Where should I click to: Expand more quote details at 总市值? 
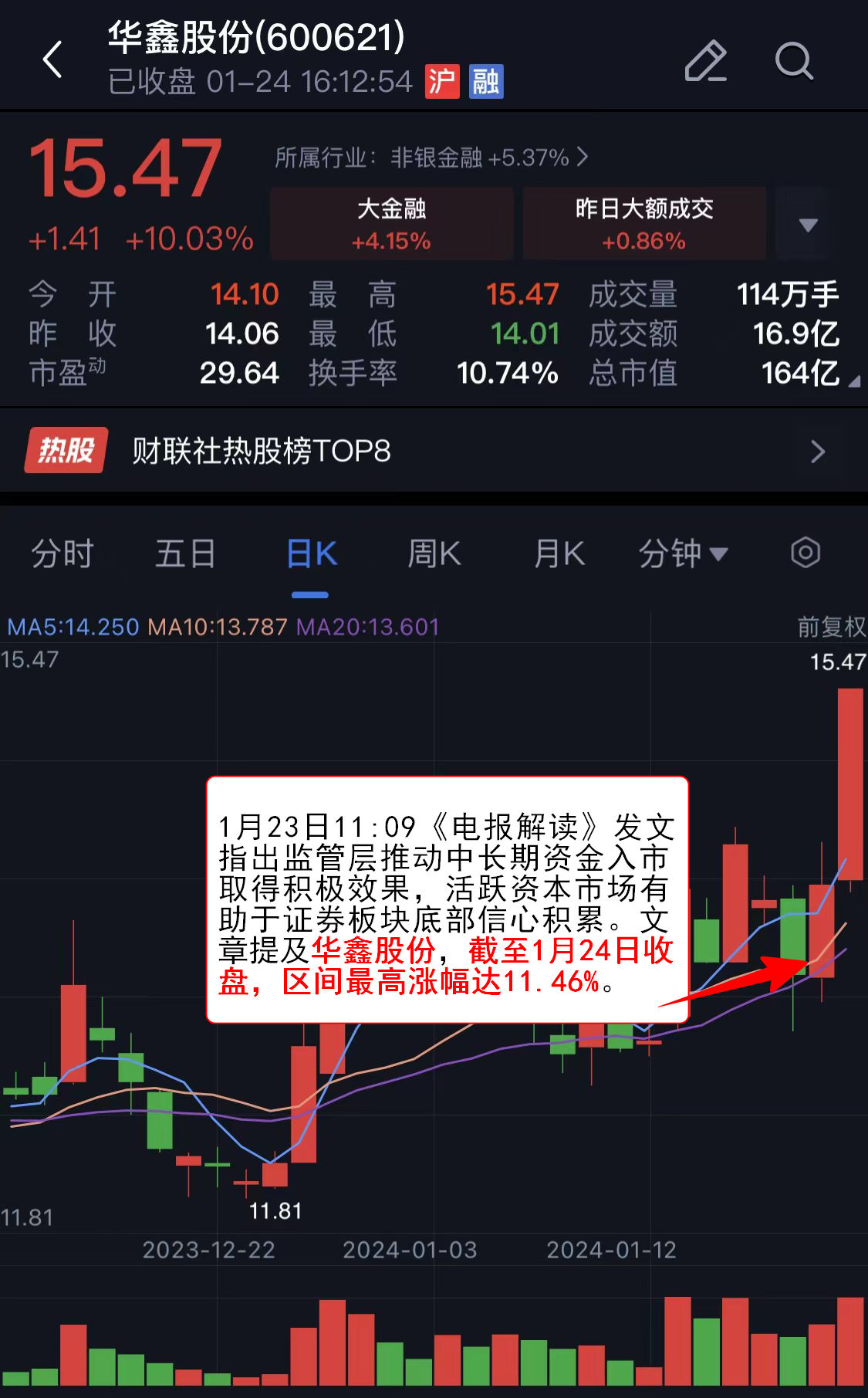[x=853, y=381]
